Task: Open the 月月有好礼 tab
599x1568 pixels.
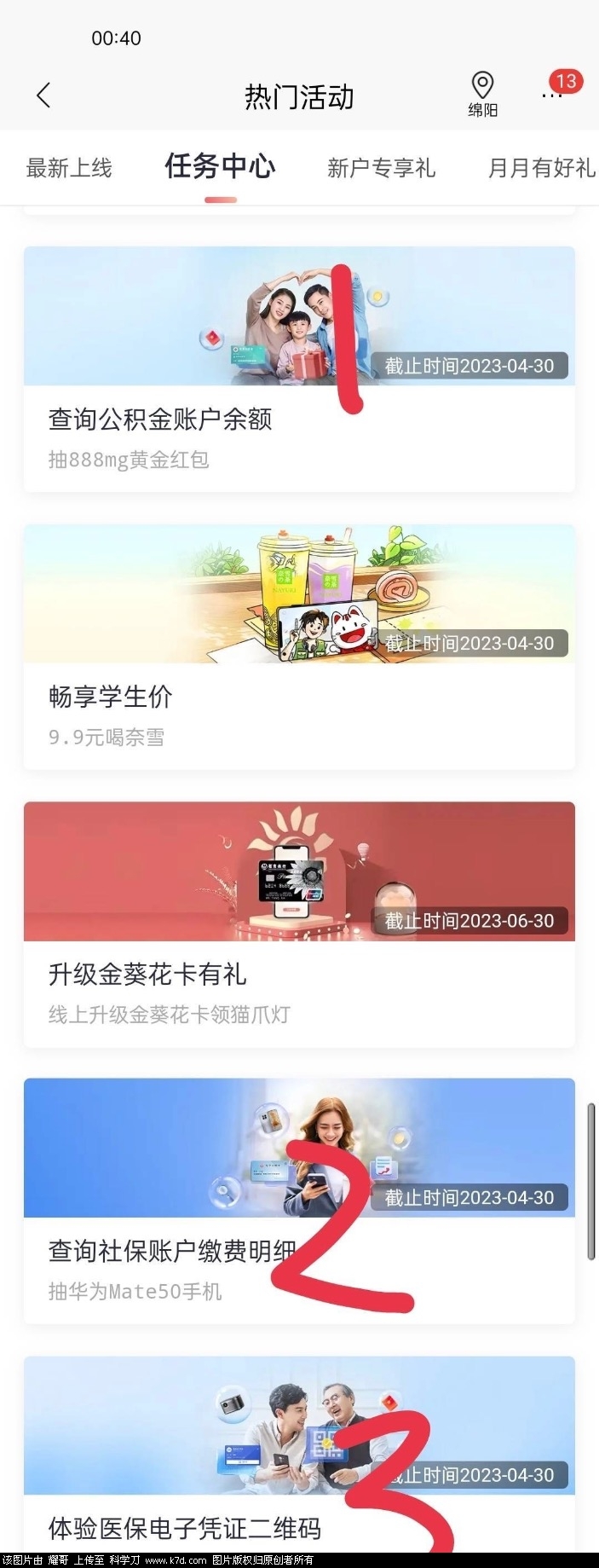Action: tap(541, 168)
